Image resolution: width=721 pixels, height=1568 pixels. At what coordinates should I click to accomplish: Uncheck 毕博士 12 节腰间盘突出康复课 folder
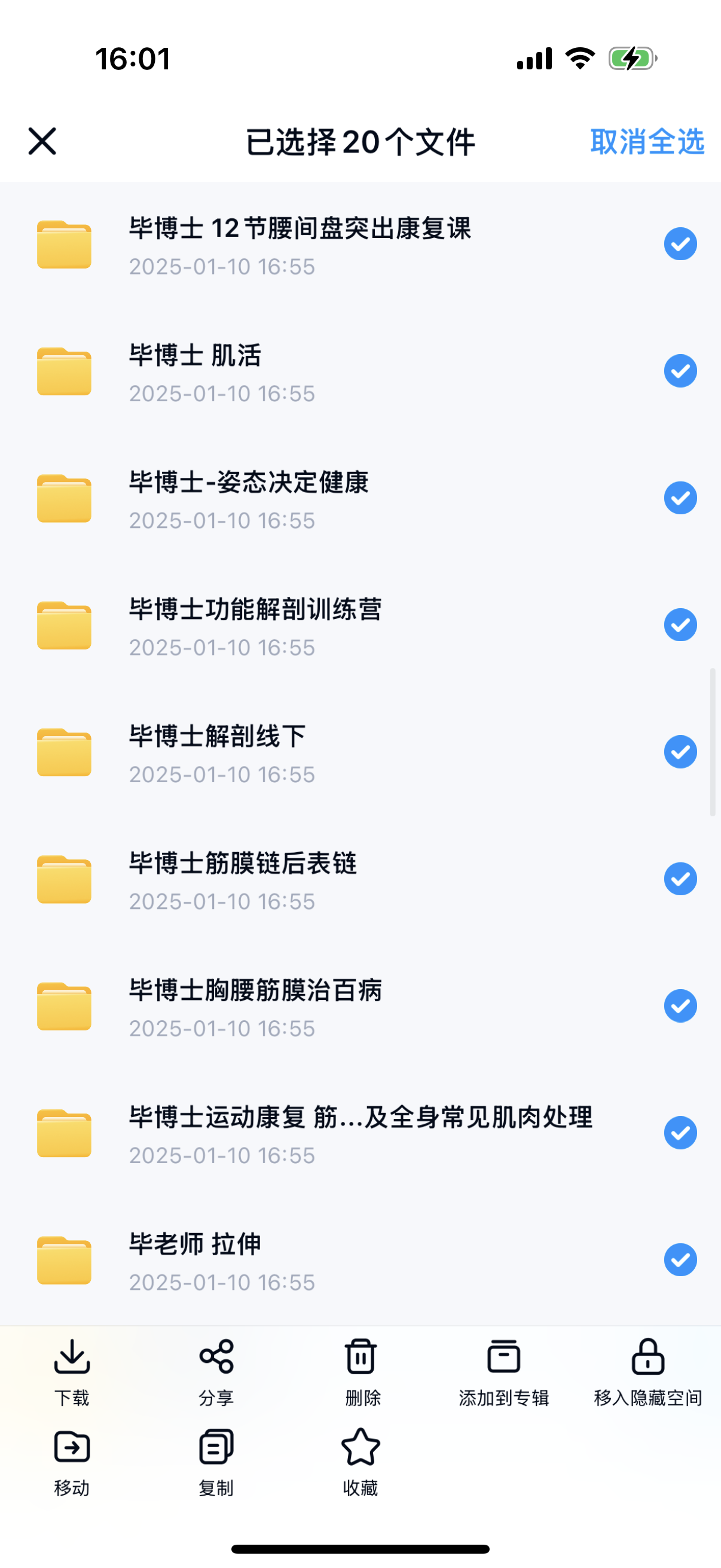click(680, 244)
